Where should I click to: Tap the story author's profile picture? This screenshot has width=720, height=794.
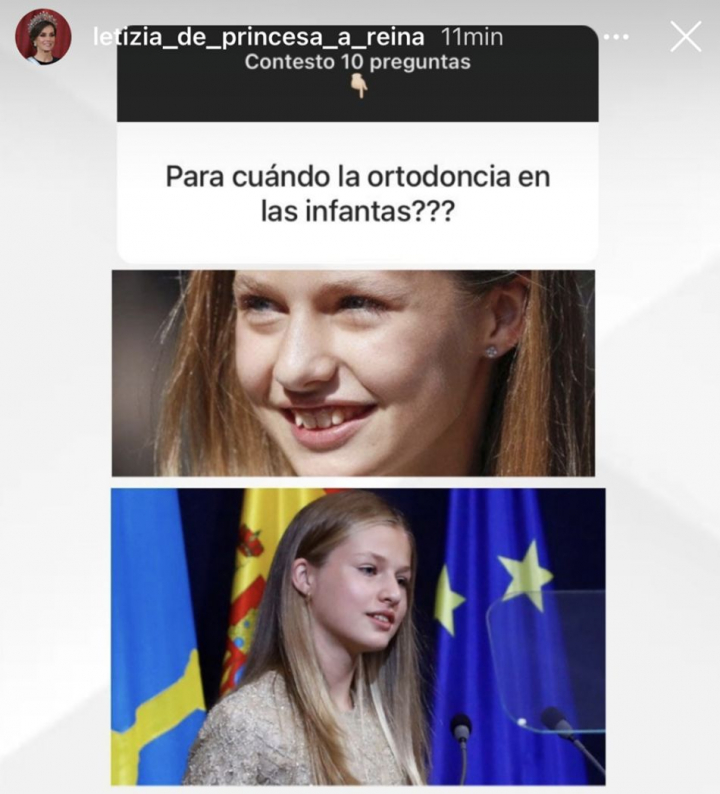pos(43,37)
